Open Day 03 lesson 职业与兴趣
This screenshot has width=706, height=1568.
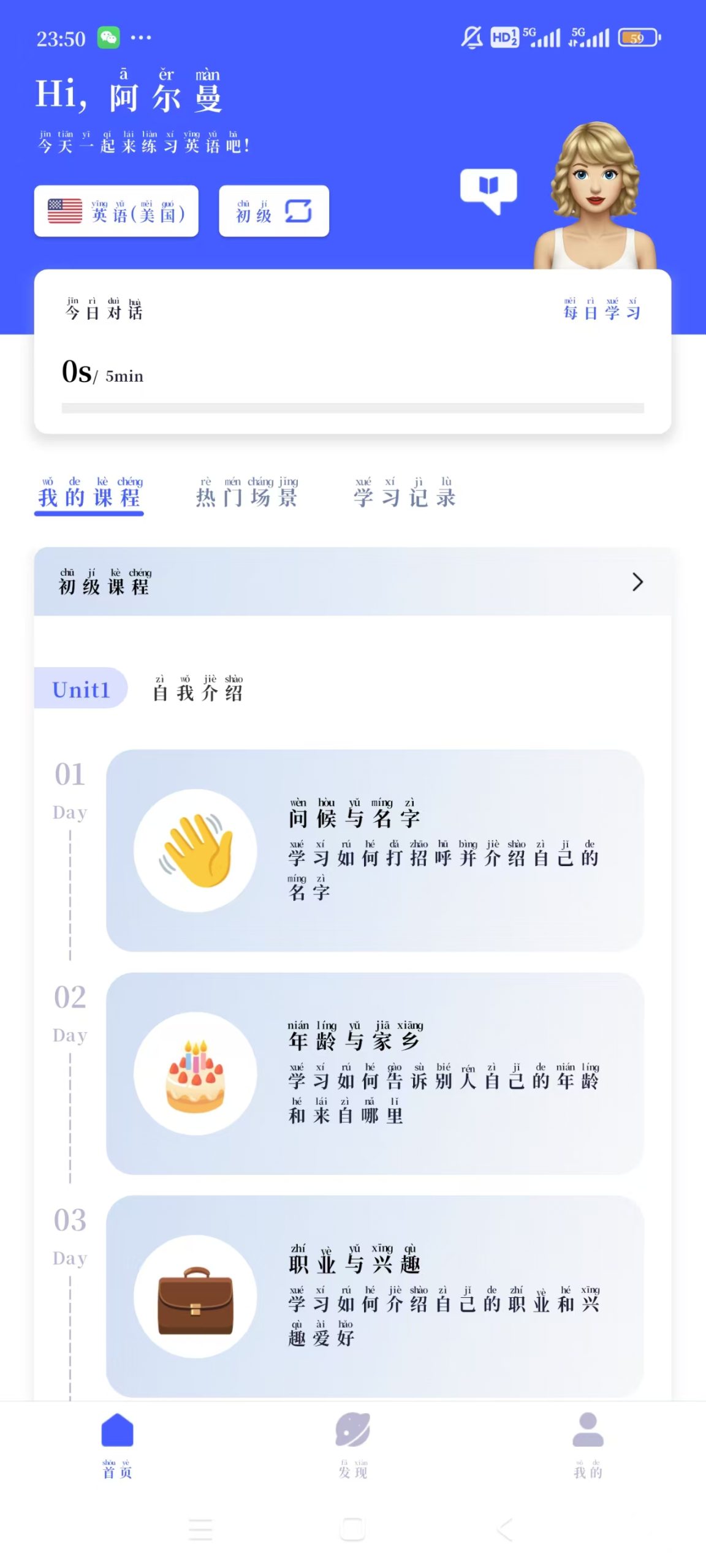[374, 1296]
